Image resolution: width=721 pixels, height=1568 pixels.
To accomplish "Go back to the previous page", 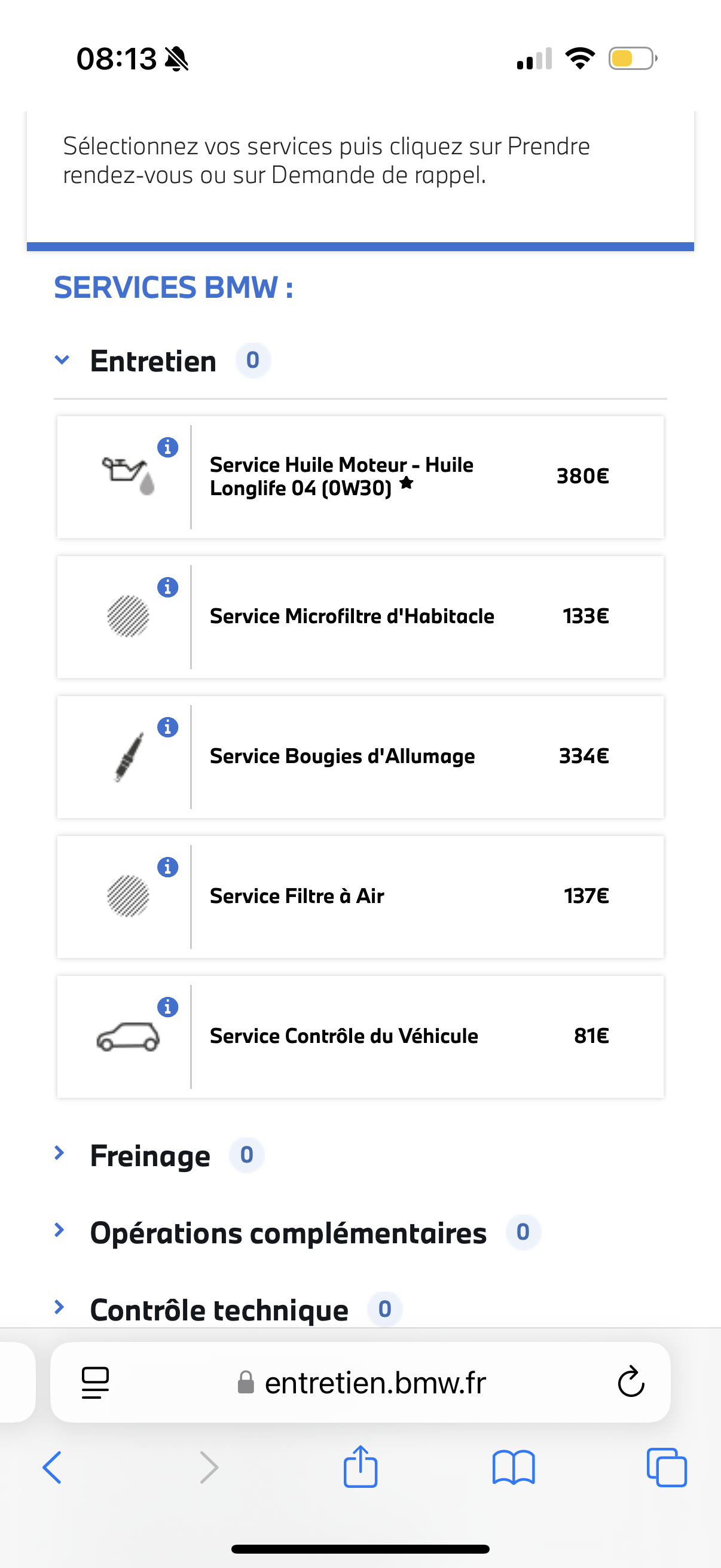I will click(x=53, y=1468).
